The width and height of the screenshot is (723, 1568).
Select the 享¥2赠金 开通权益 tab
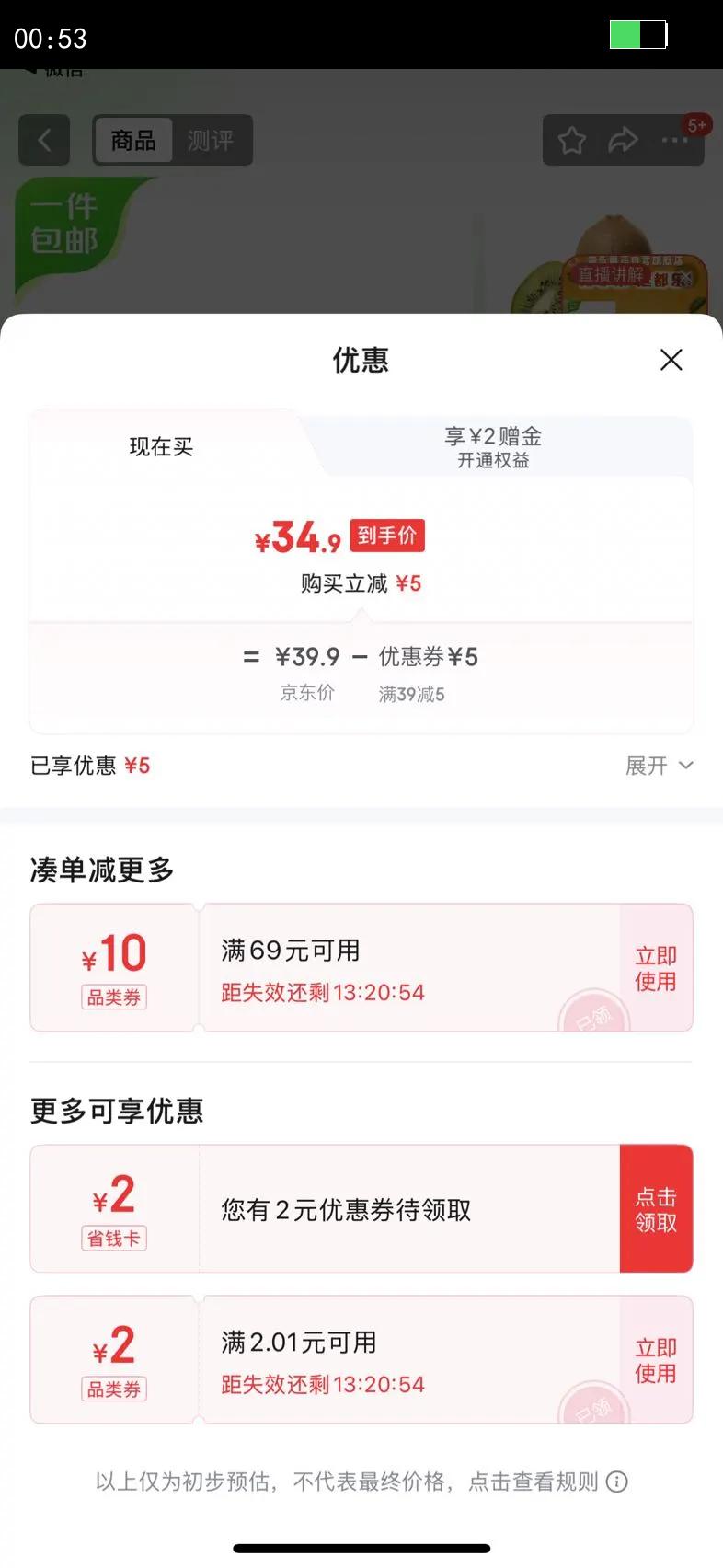493,446
